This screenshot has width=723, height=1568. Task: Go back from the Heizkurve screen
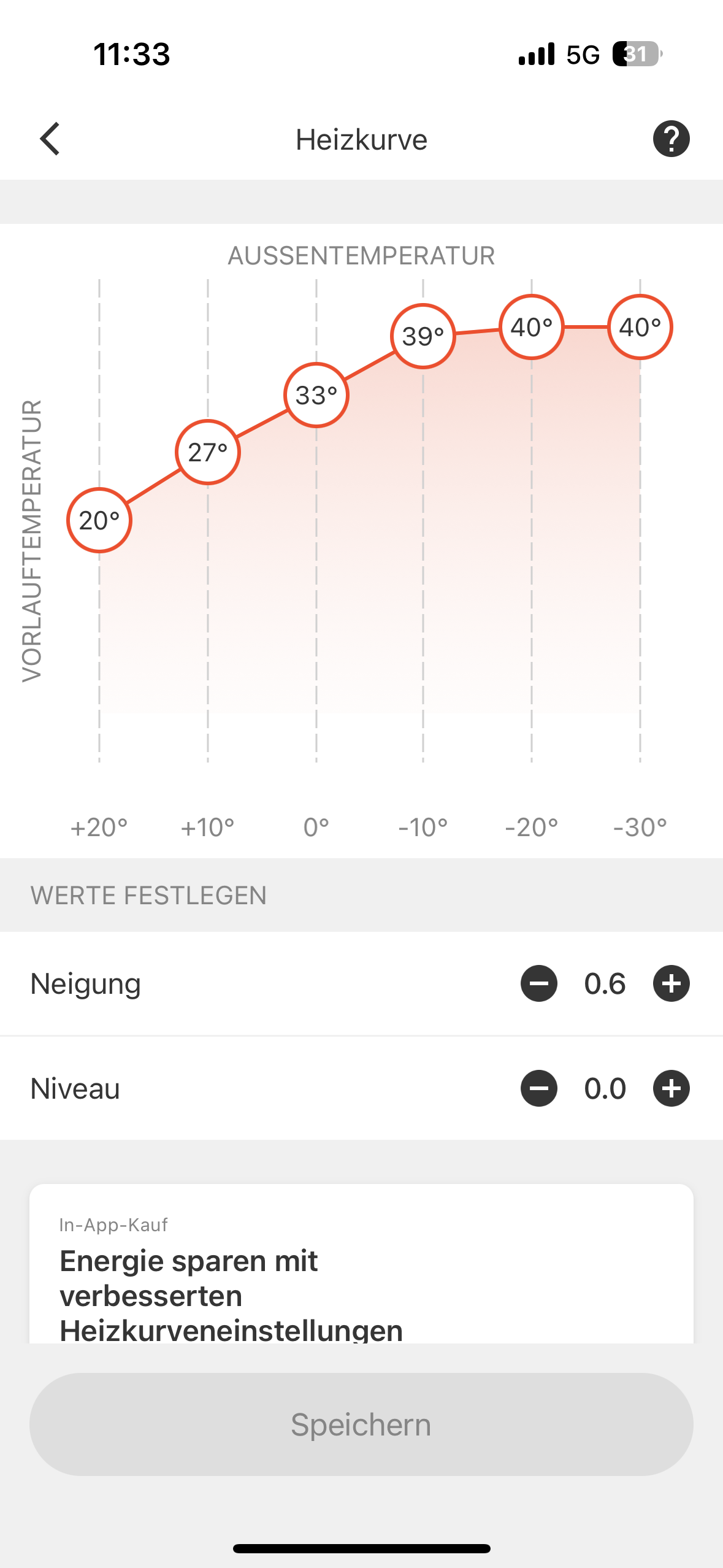(x=50, y=139)
